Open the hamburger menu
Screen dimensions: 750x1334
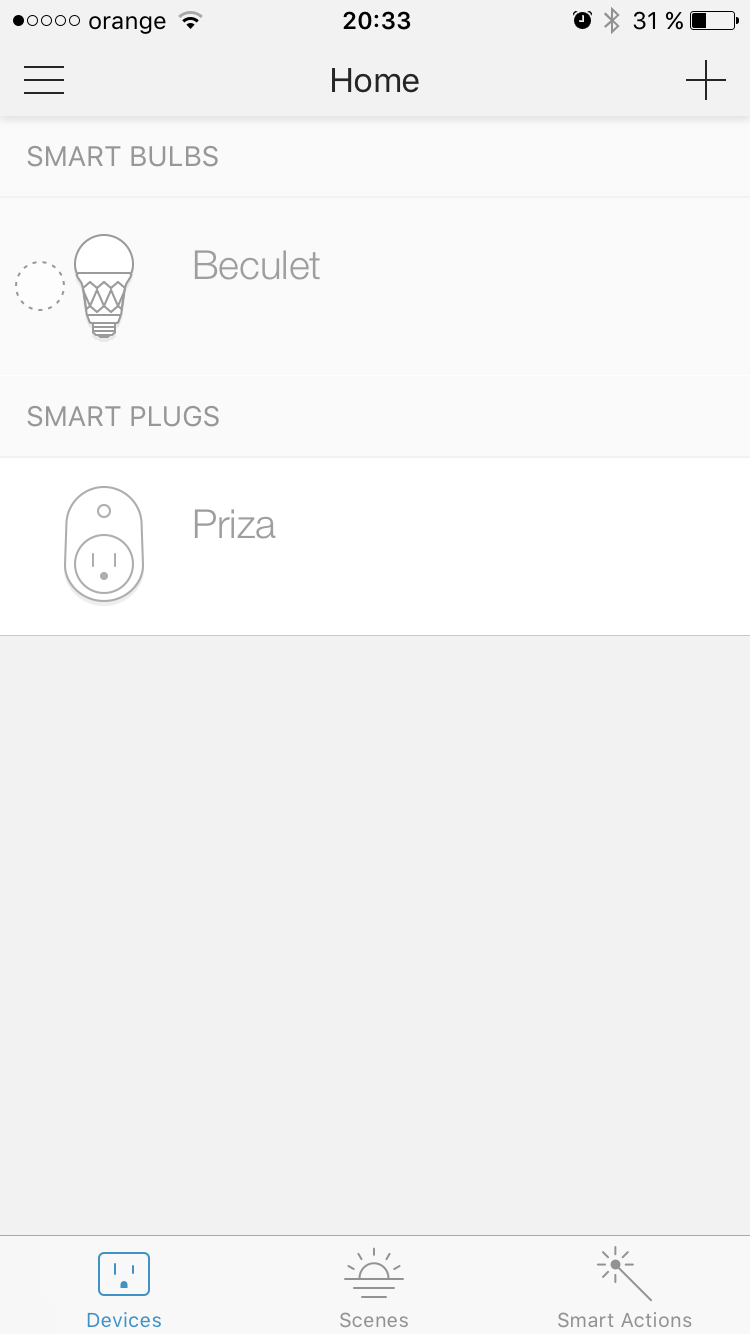click(44, 80)
